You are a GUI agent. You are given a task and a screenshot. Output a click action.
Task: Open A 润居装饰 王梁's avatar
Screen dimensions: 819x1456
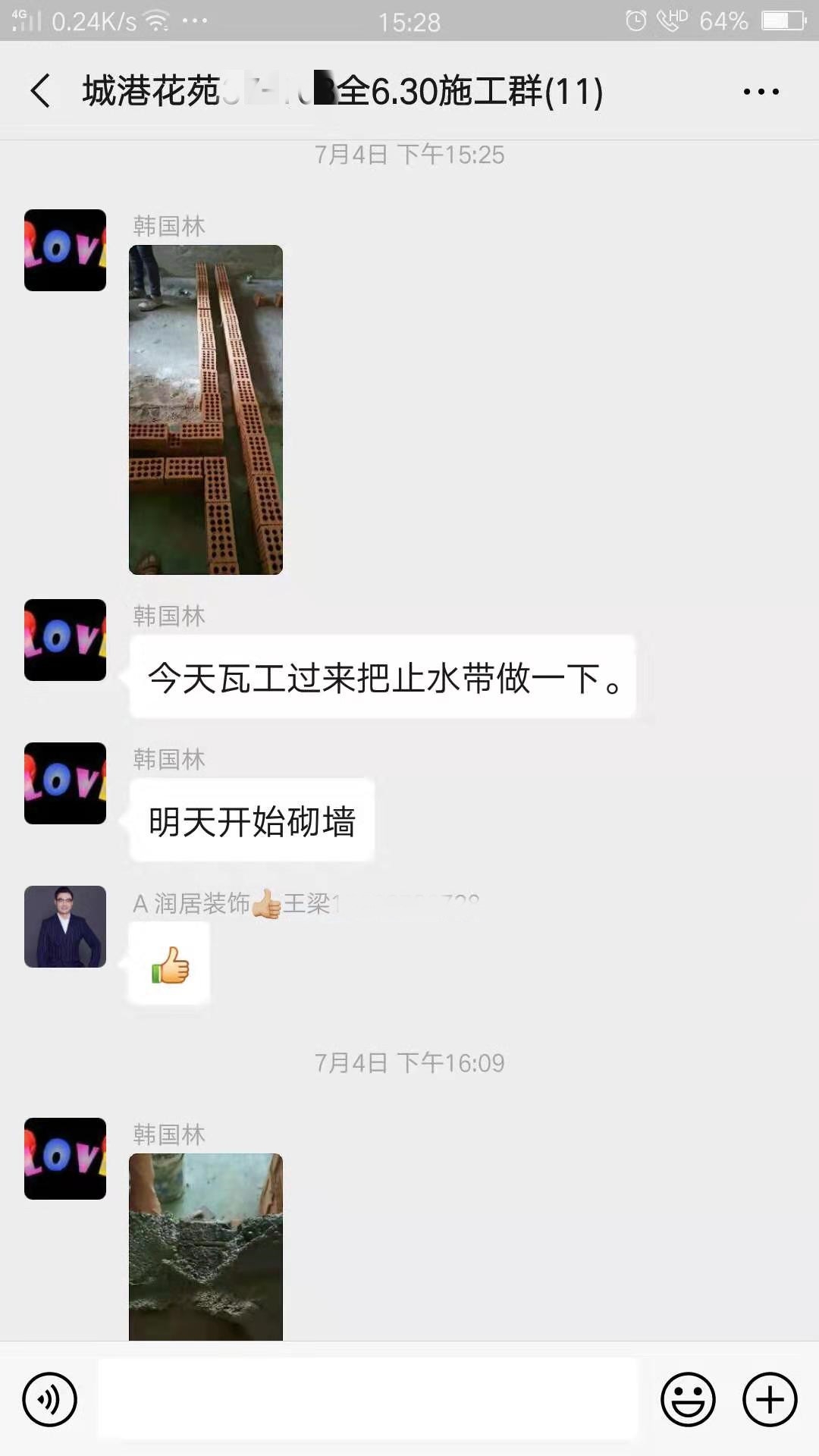pyautogui.click(x=64, y=927)
